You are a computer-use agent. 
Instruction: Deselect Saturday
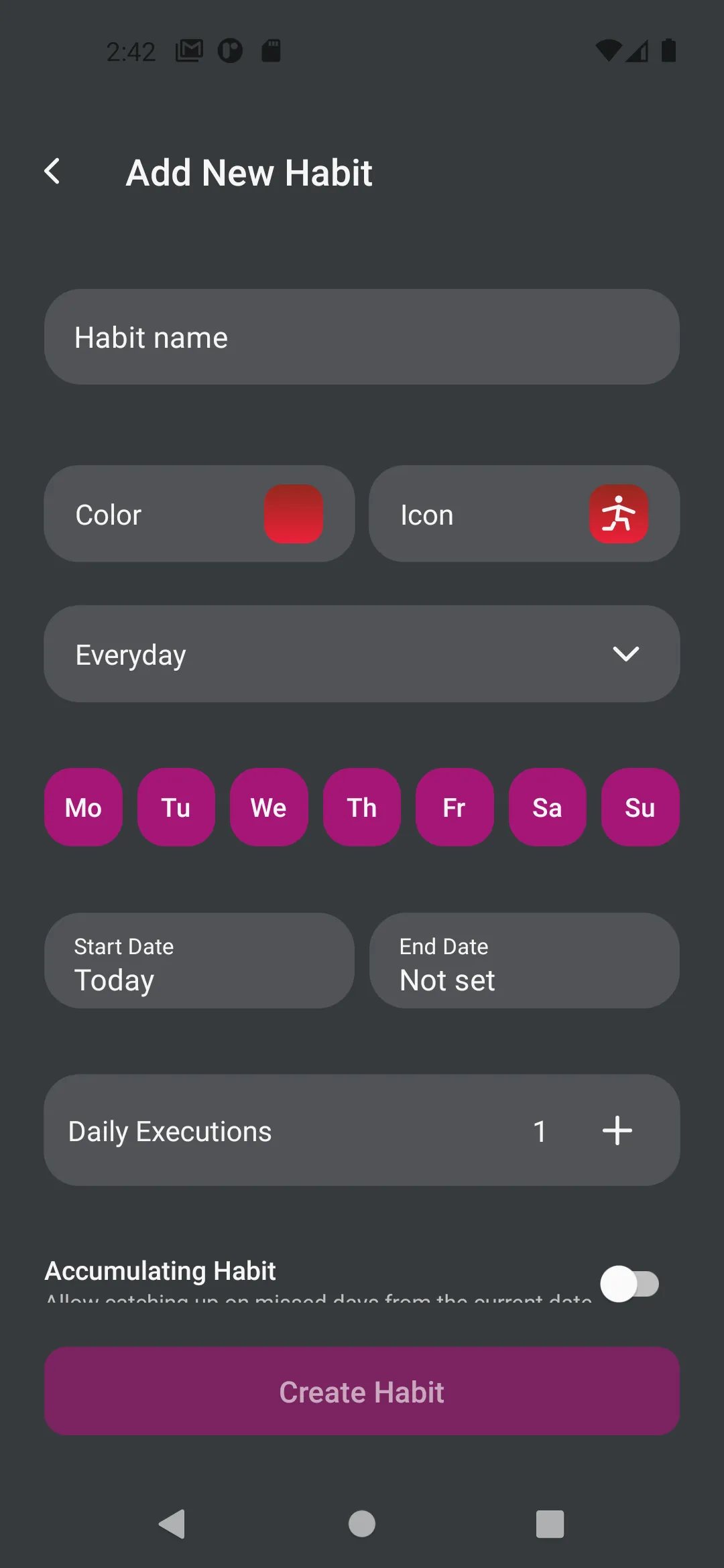pyautogui.click(x=547, y=807)
